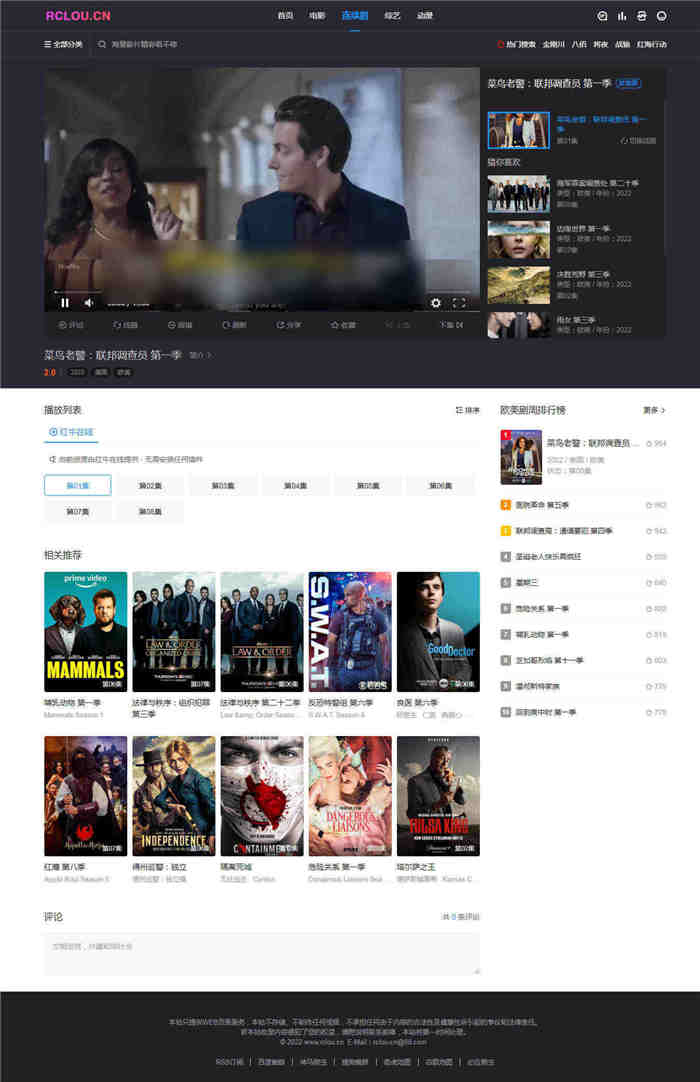
Task: Open the 综艺 section
Action: pos(392,16)
